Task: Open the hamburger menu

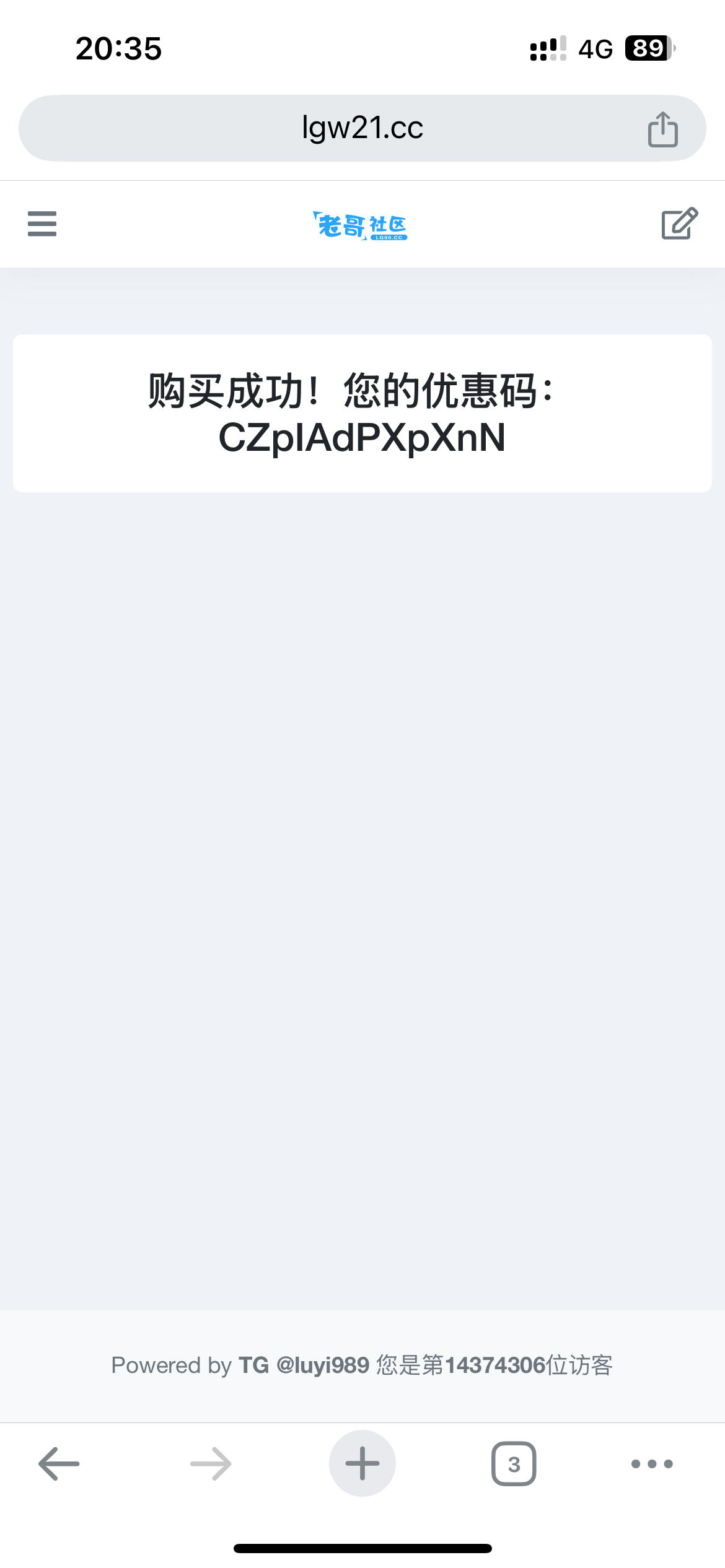Action: (x=42, y=224)
